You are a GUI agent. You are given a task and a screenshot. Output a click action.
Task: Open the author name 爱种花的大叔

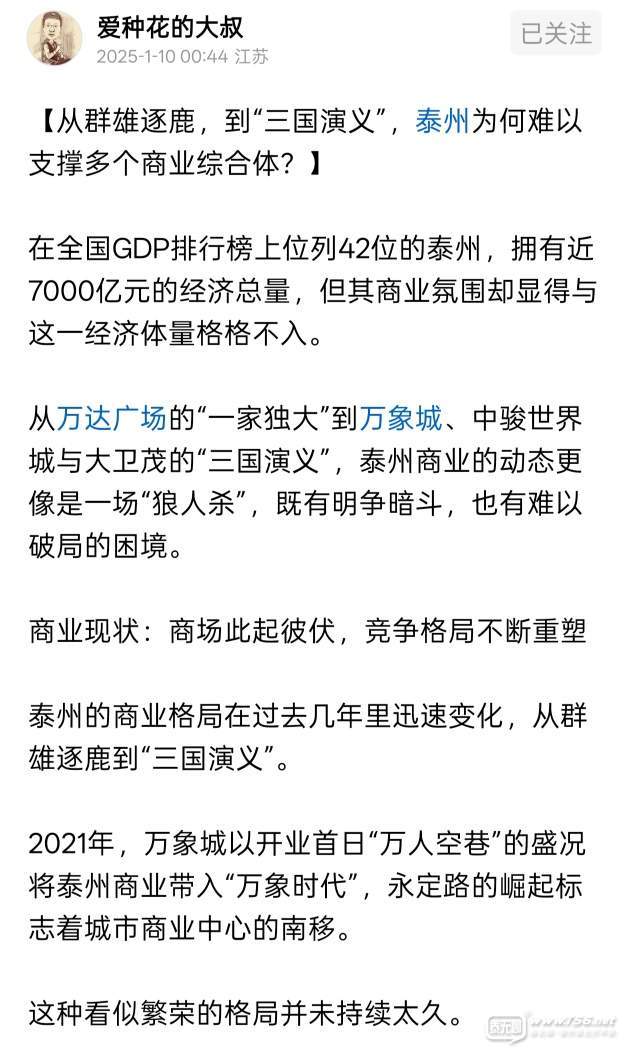pos(170,28)
